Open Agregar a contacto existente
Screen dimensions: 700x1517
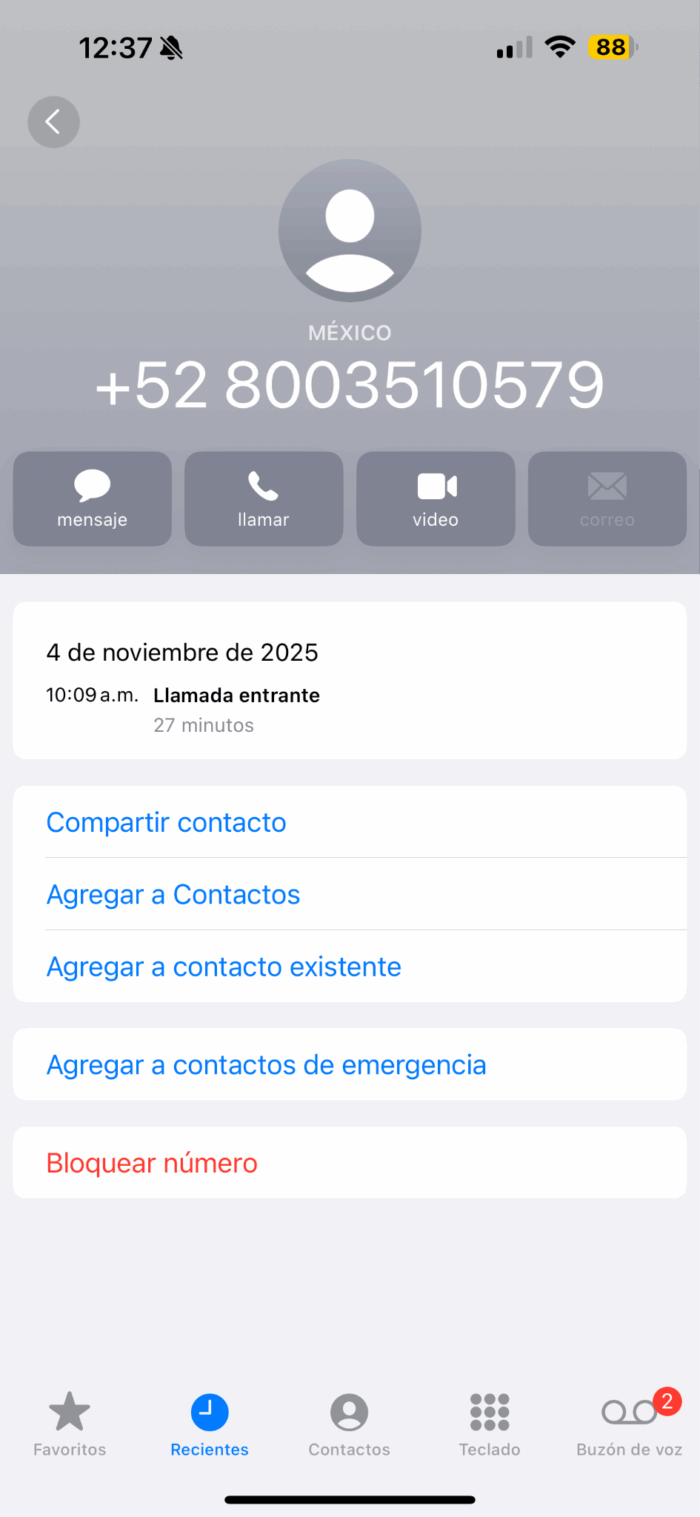(224, 967)
